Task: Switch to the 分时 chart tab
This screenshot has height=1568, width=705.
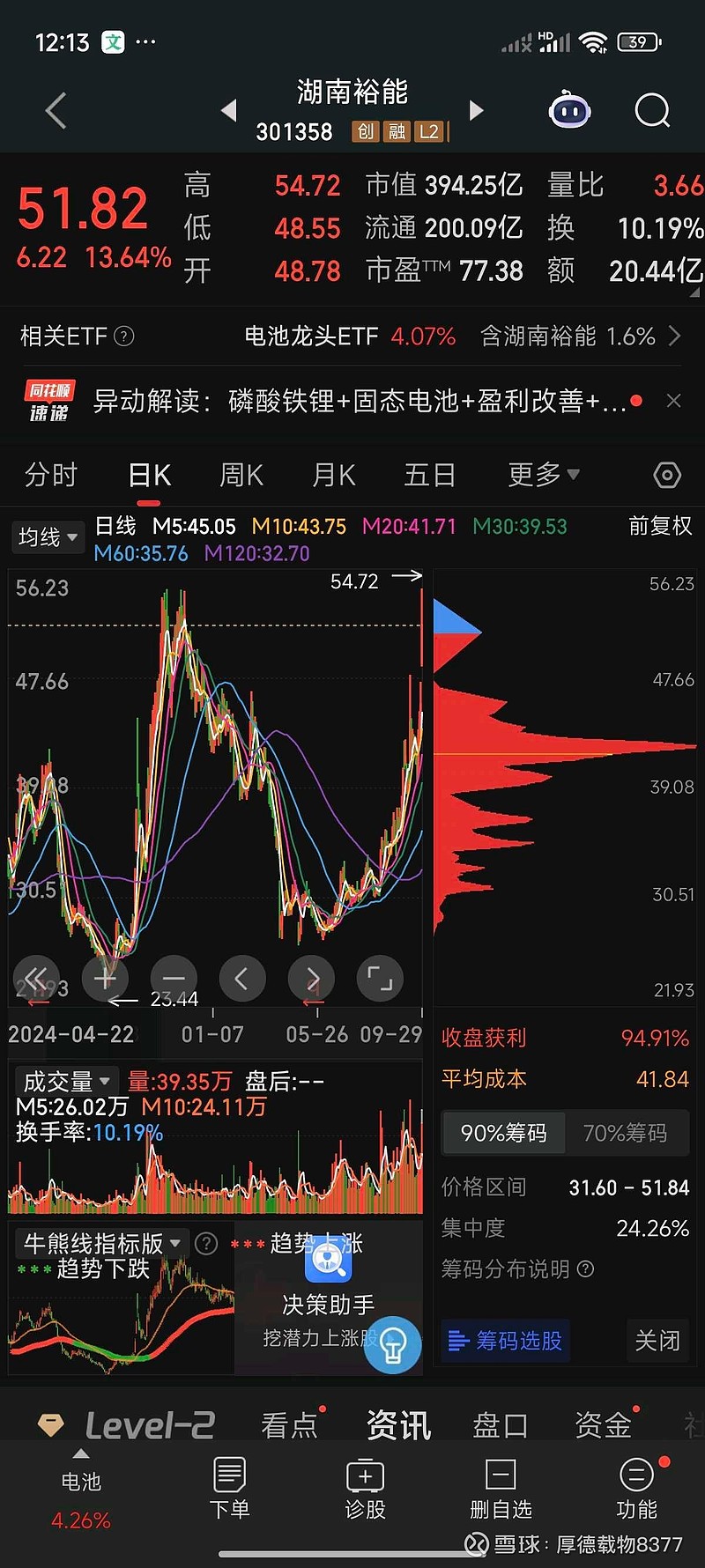Action: click(51, 475)
